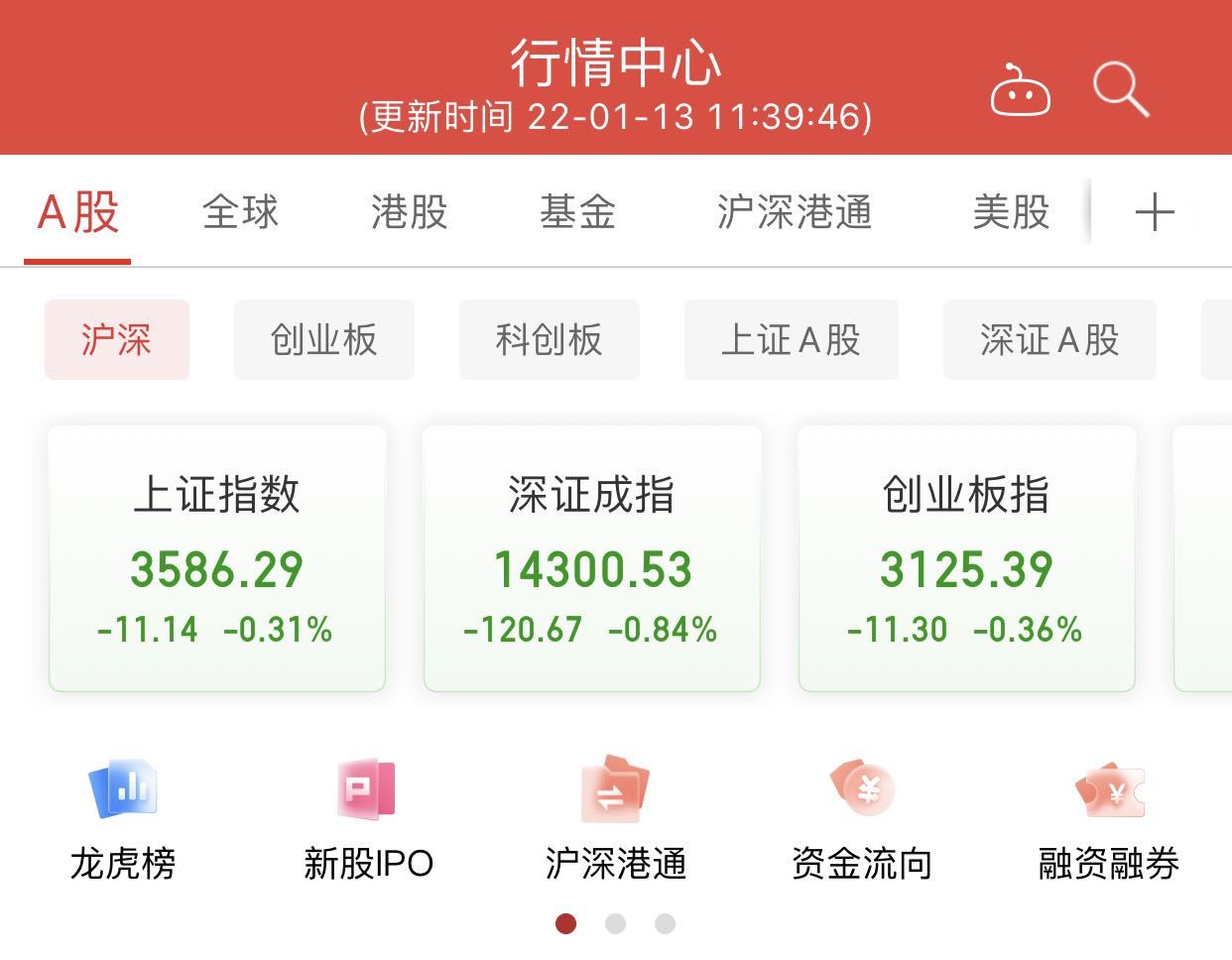View 资金流向
Image resolution: width=1232 pixels, height=960 pixels.
point(862,818)
